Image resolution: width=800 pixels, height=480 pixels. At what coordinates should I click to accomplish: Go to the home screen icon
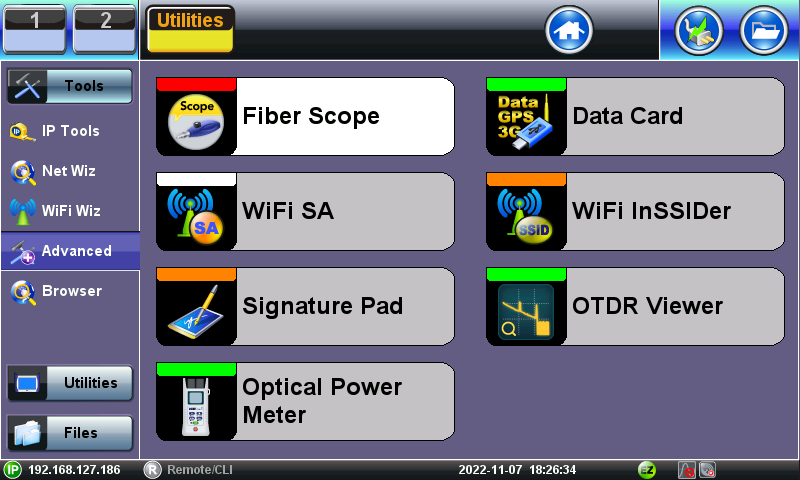click(x=568, y=30)
